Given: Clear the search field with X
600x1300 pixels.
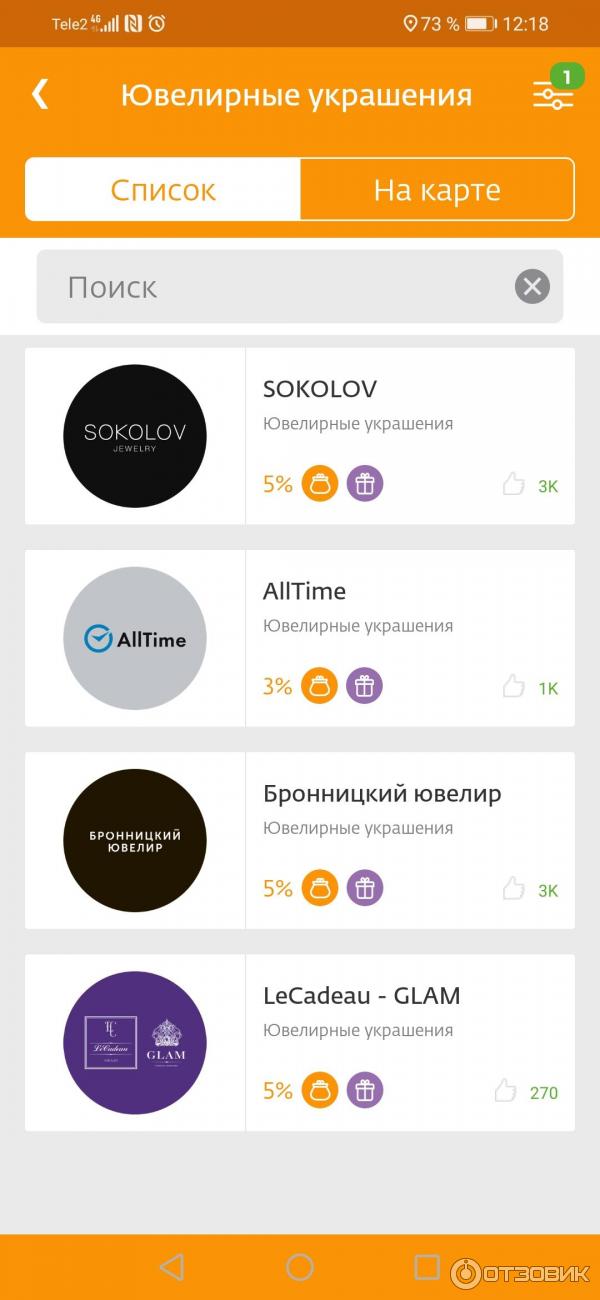Looking at the screenshot, I should (x=532, y=287).
